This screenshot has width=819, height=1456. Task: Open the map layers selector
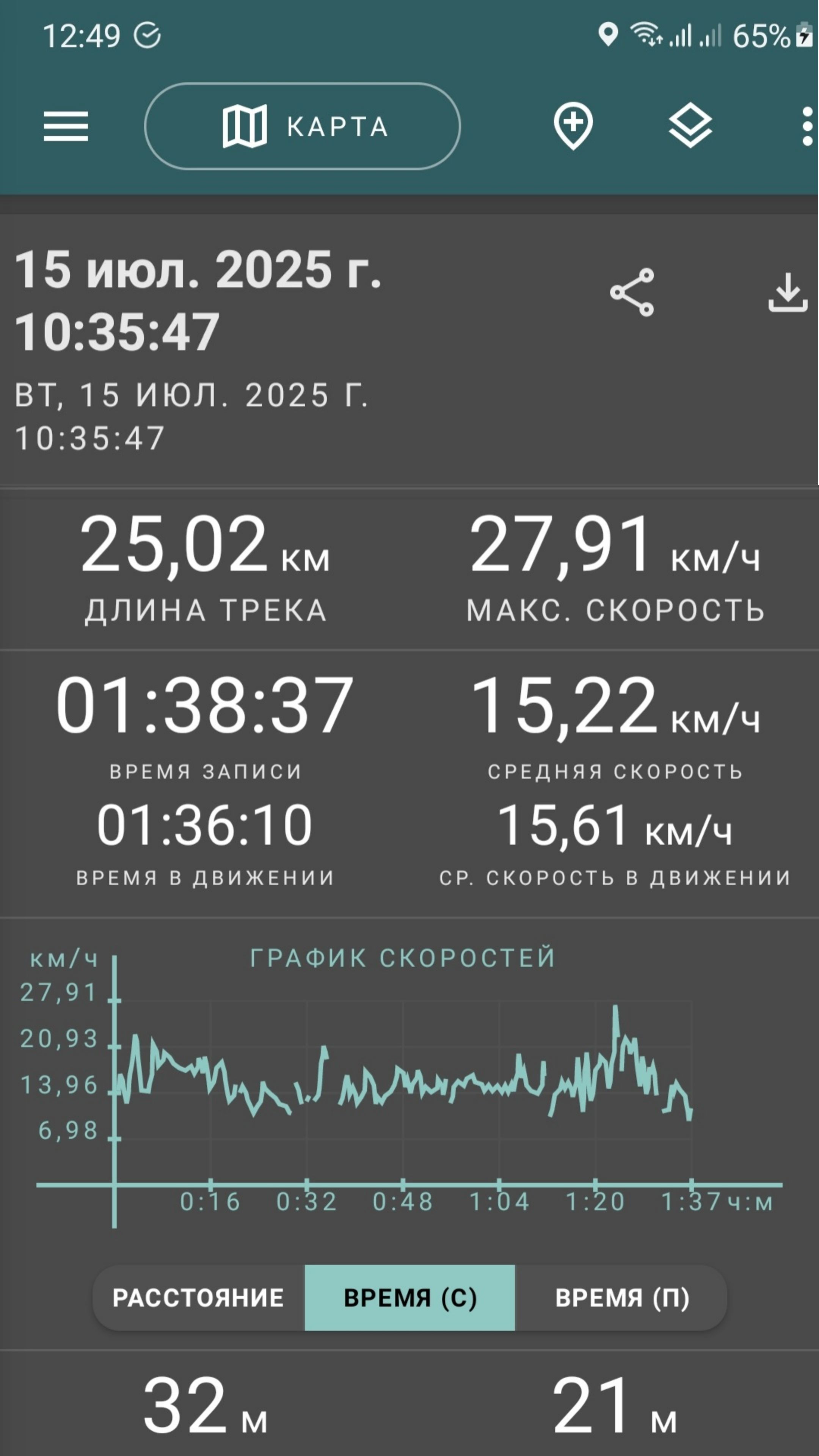pos(690,126)
